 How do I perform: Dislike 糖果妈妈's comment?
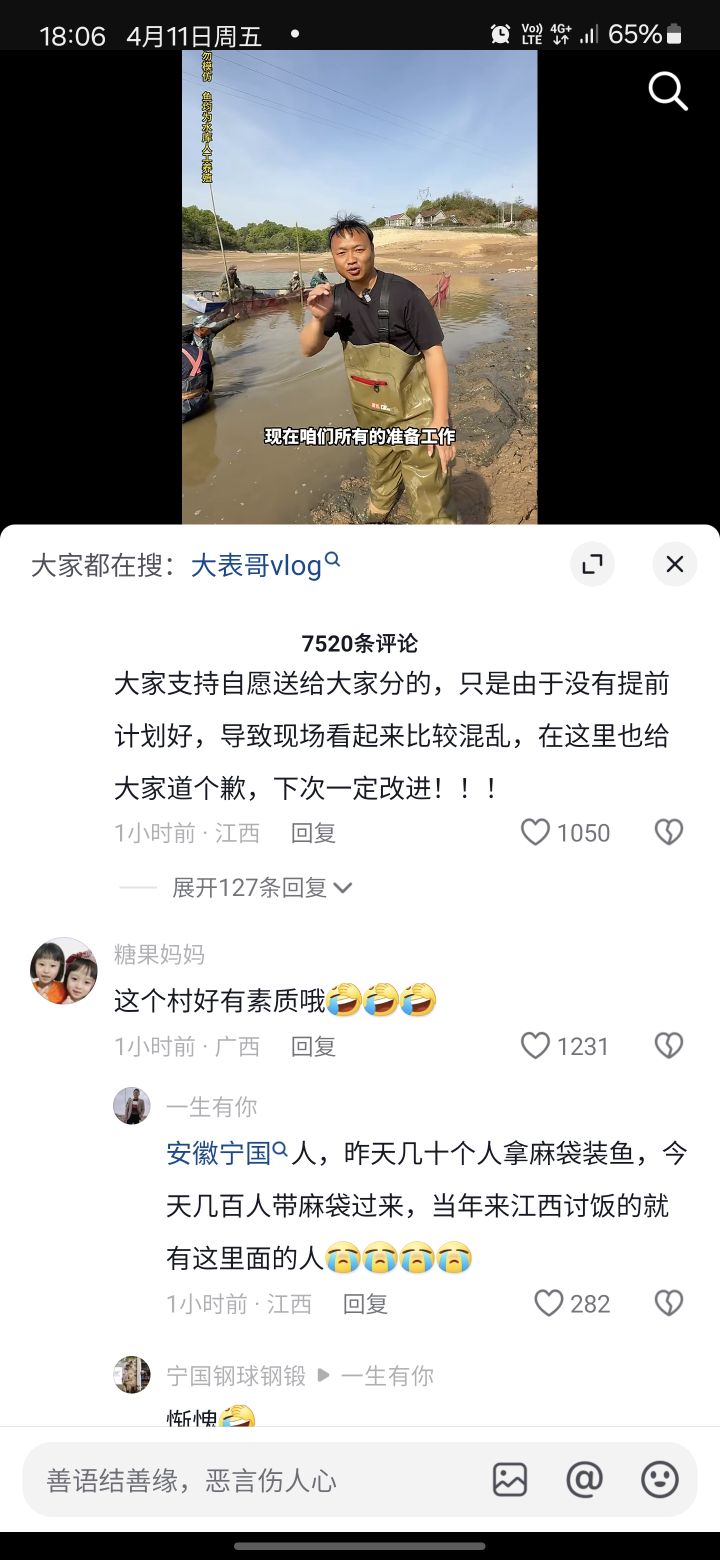pyautogui.click(x=668, y=1046)
